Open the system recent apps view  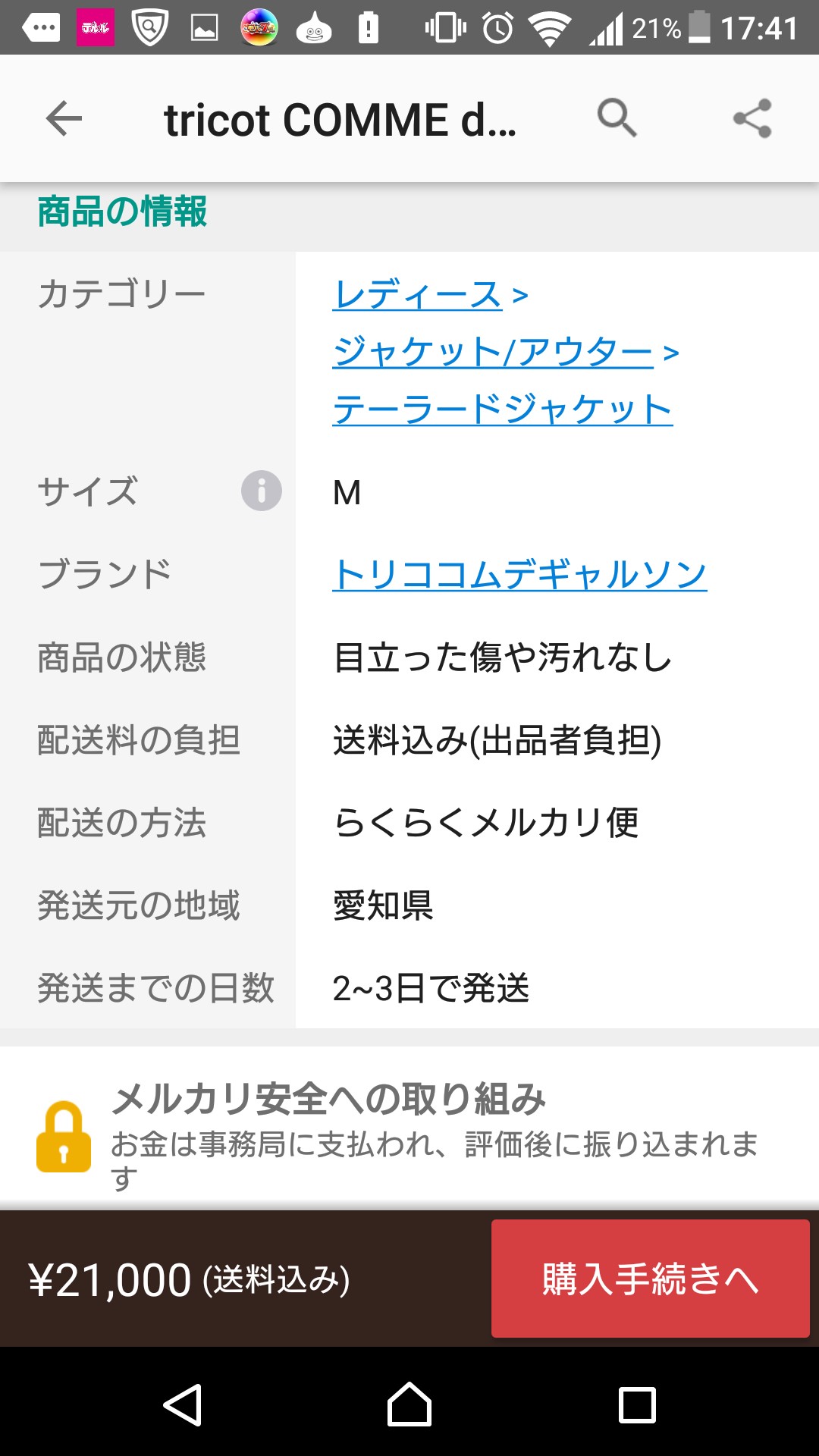tap(637, 1405)
